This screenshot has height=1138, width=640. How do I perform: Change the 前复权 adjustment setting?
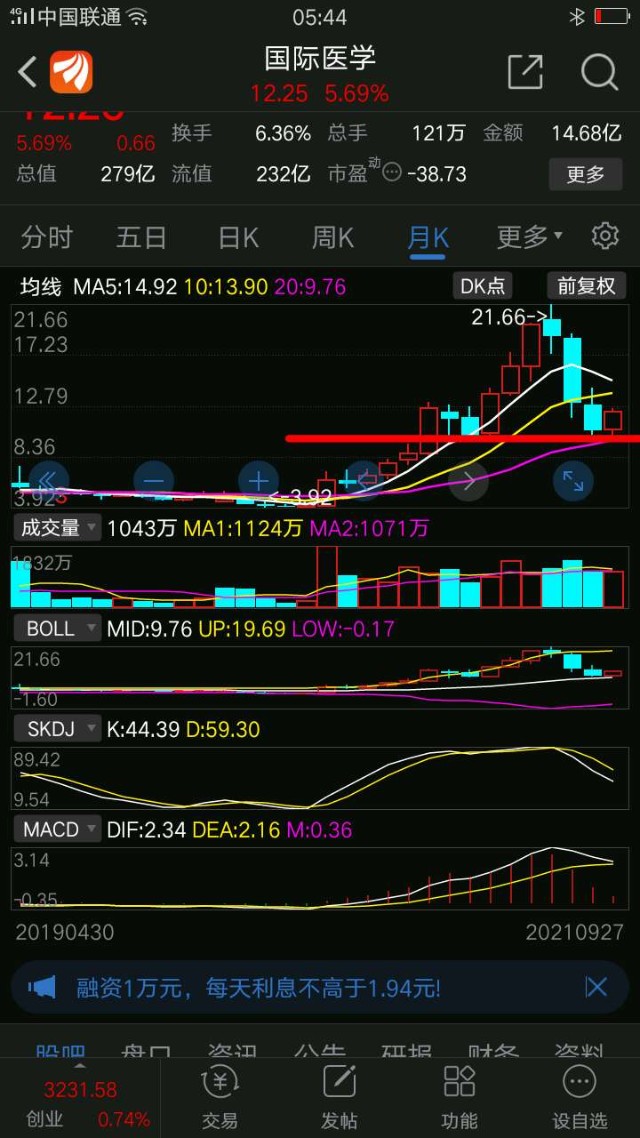click(586, 286)
